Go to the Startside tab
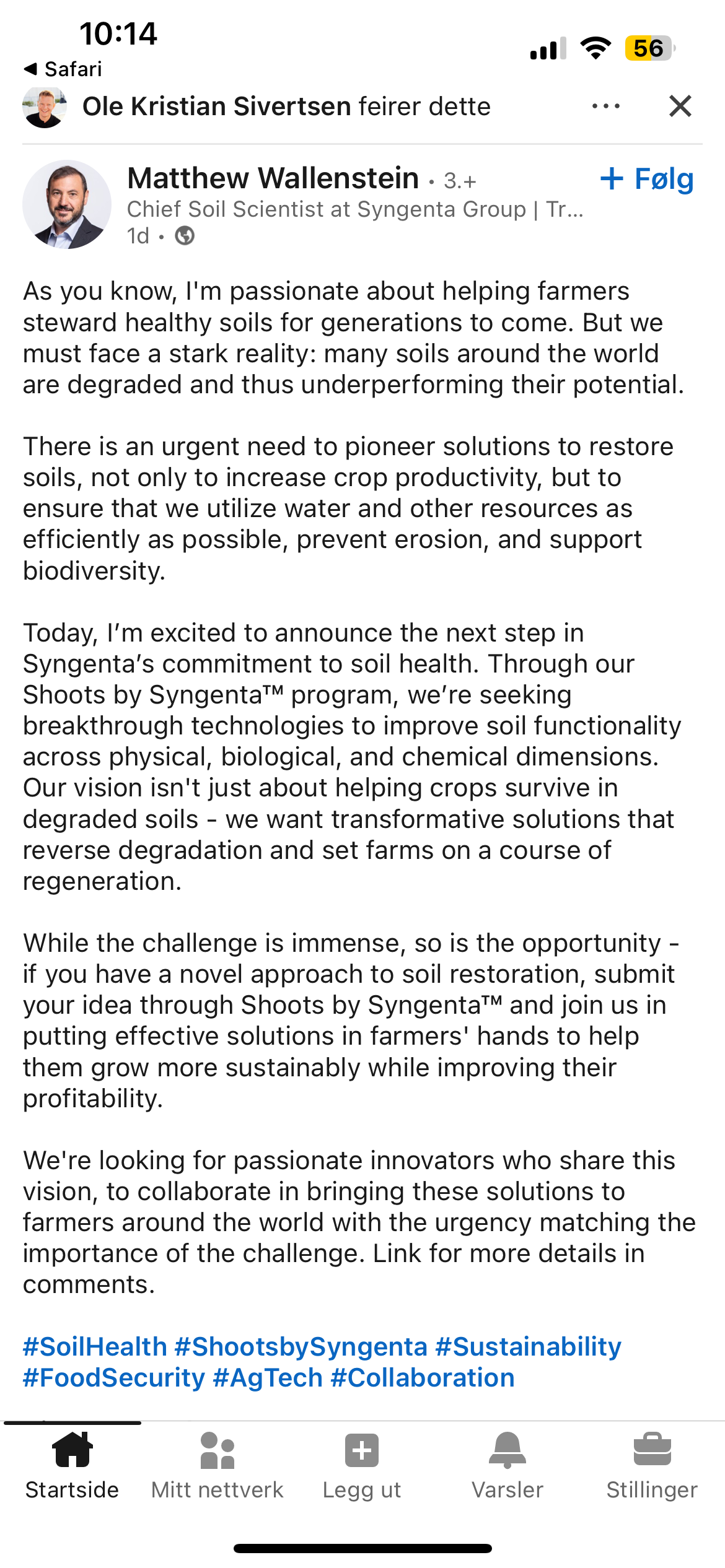The height and width of the screenshot is (1568, 725). pos(72,1465)
